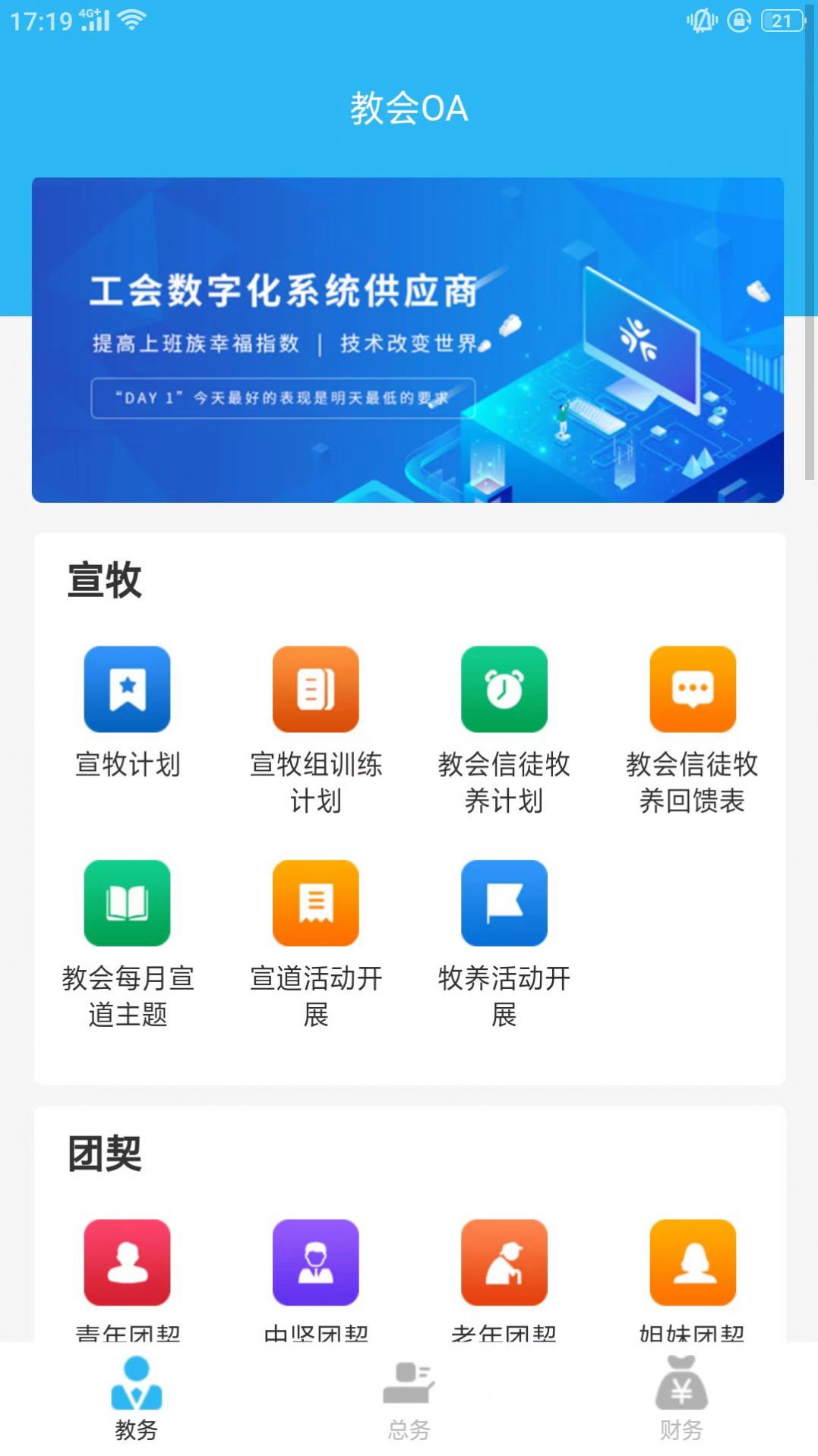Open the 宣牧计划 bookmark icon

127,688
